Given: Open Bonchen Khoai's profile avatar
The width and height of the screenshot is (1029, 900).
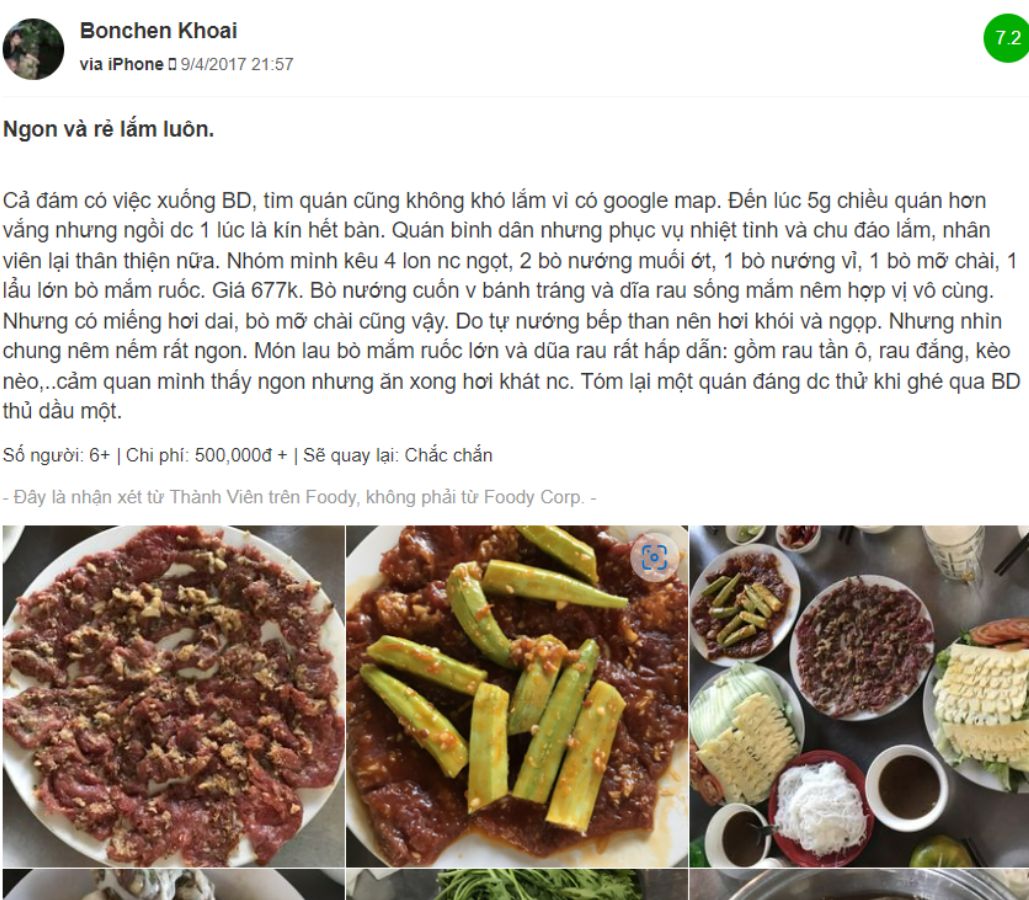Looking at the screenshot, I should click(33, 48).
